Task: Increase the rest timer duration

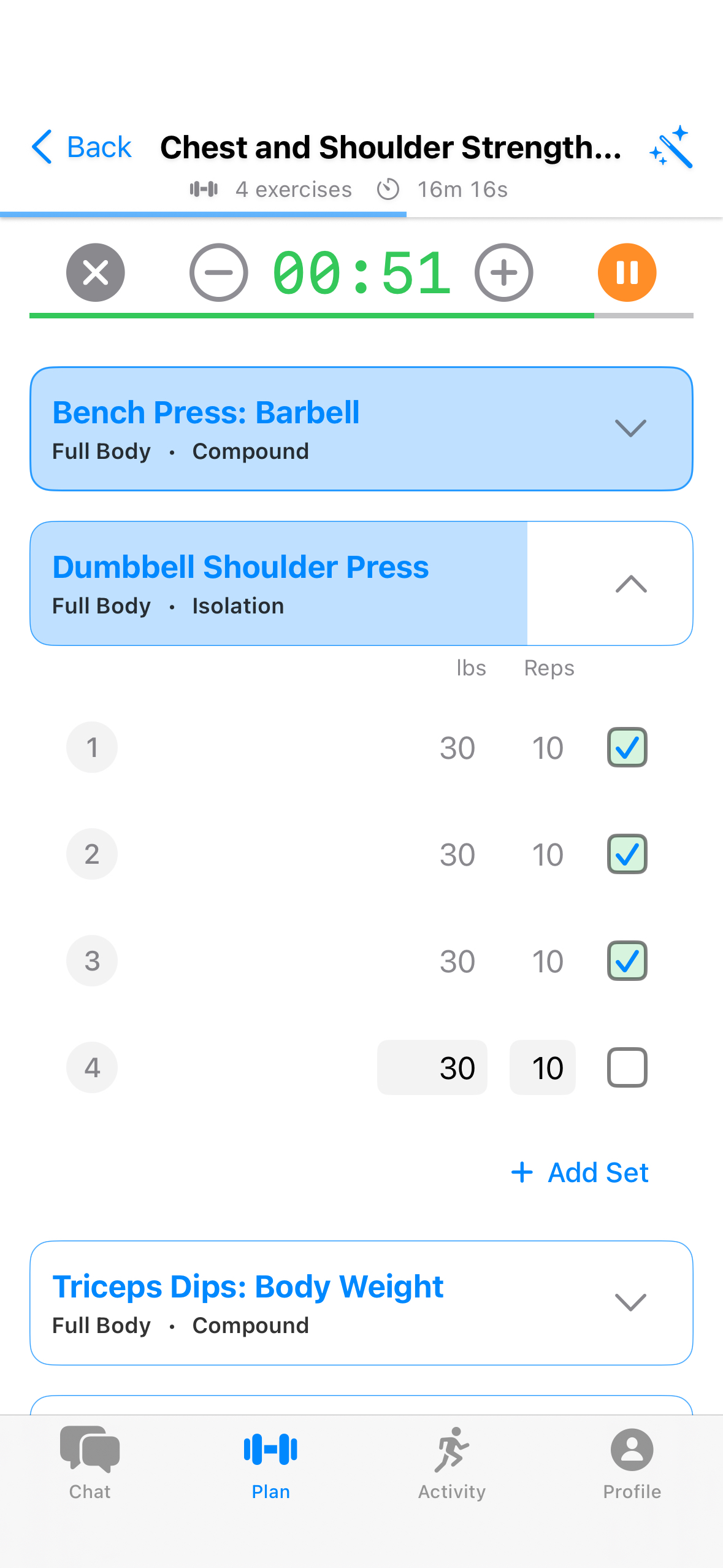Action: [503, 272]
